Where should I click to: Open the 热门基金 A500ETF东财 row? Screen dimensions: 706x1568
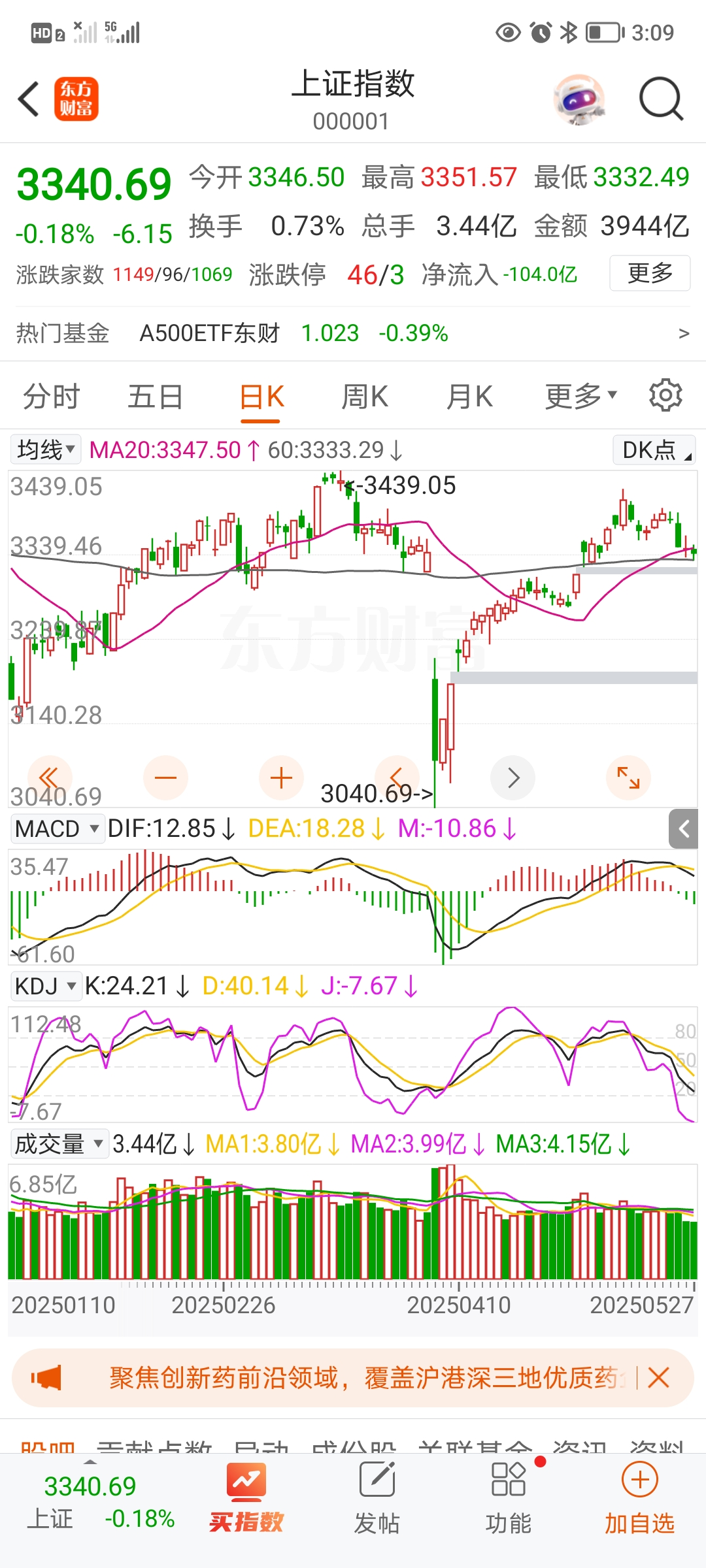(x=353, y=333)
